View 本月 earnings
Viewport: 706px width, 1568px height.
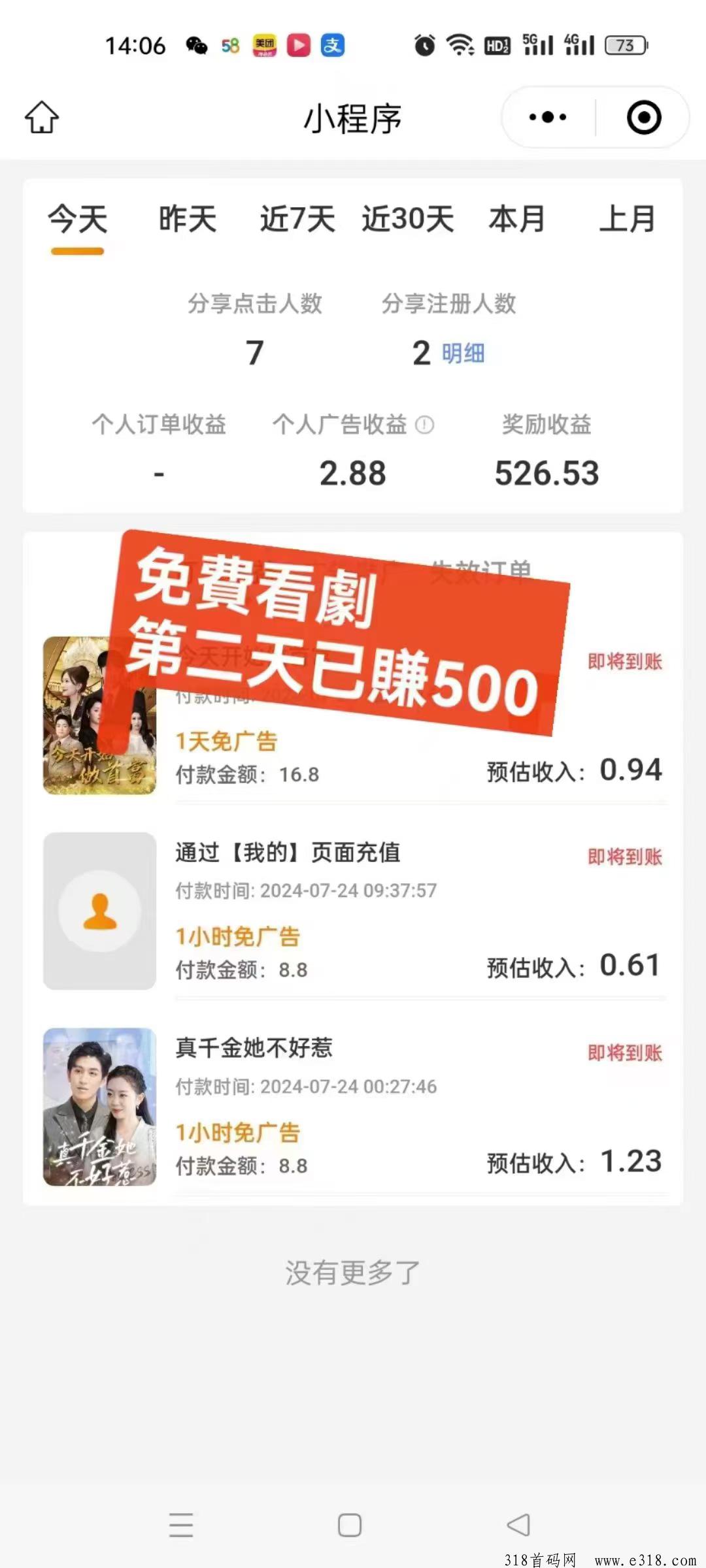[x=516, y=220]
